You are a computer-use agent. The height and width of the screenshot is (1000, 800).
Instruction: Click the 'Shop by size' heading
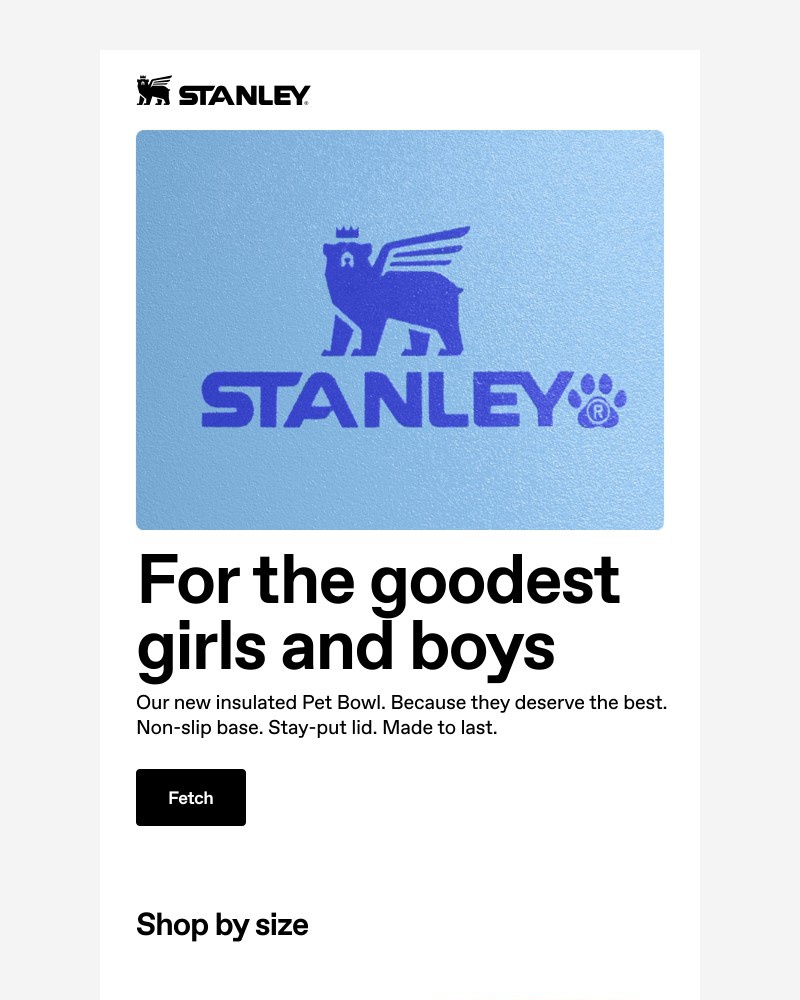[x=222, y=924]
